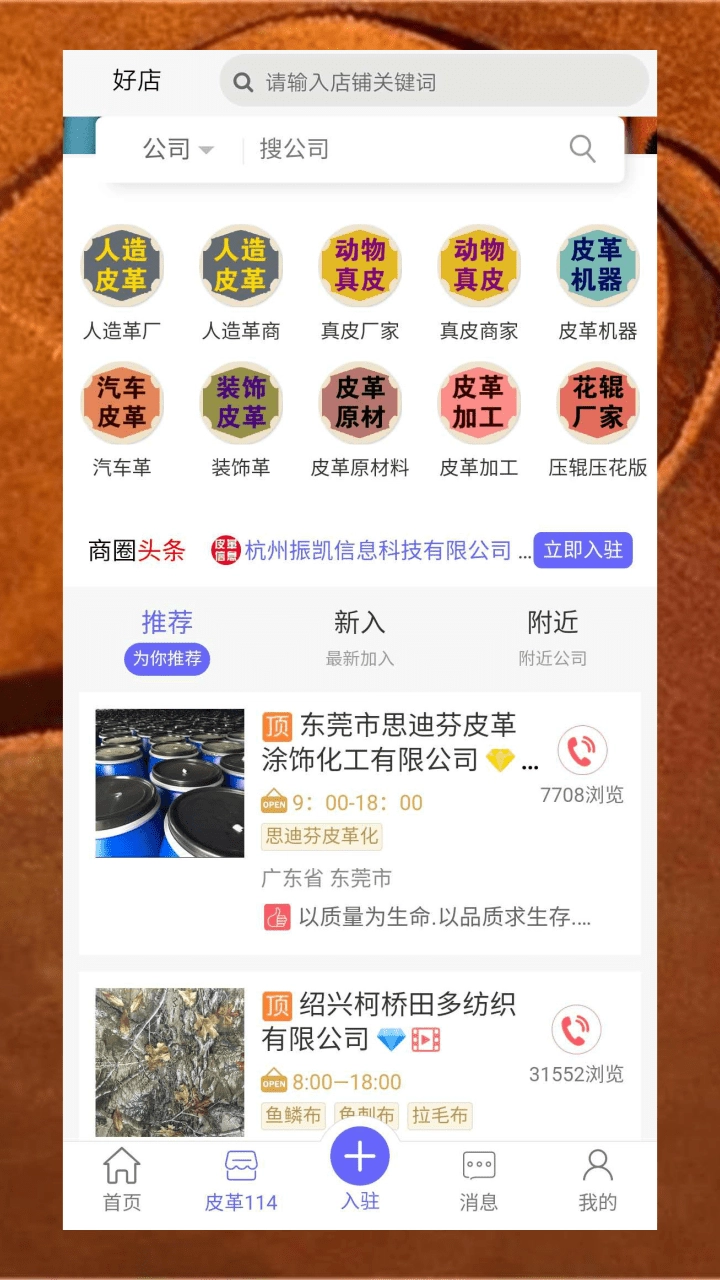Screen dimensions: 720x1280
Task: Open the 公司 search type dropdown
Action: pyautogui.click(x=180, y=149)
